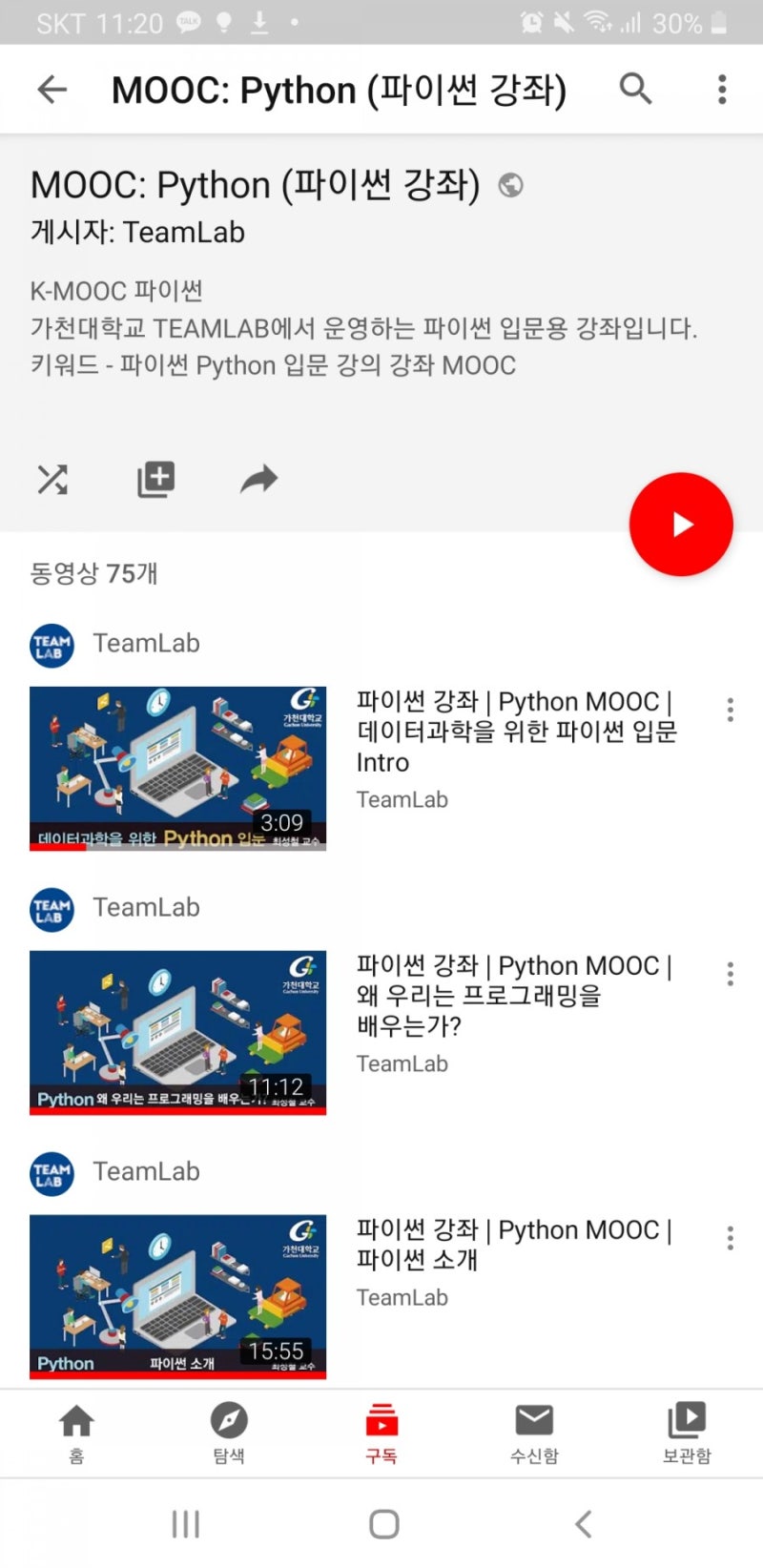Image resolution: width=763 pixels, height=1568 pixels.
Task: Open the TeamLab channel avatar
Action: [x=51, y=645]
